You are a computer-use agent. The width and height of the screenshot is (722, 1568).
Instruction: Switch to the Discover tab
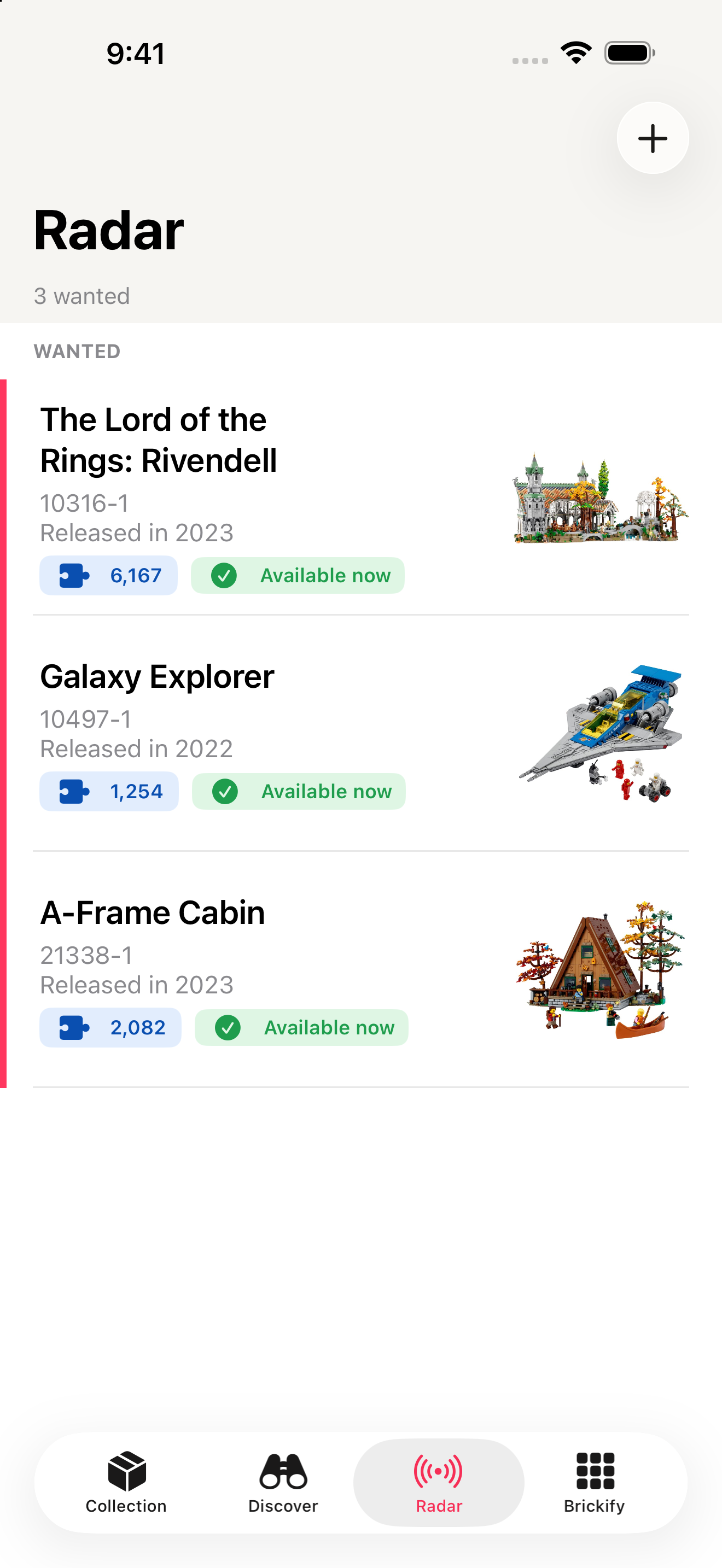[x=283, y=1483]
